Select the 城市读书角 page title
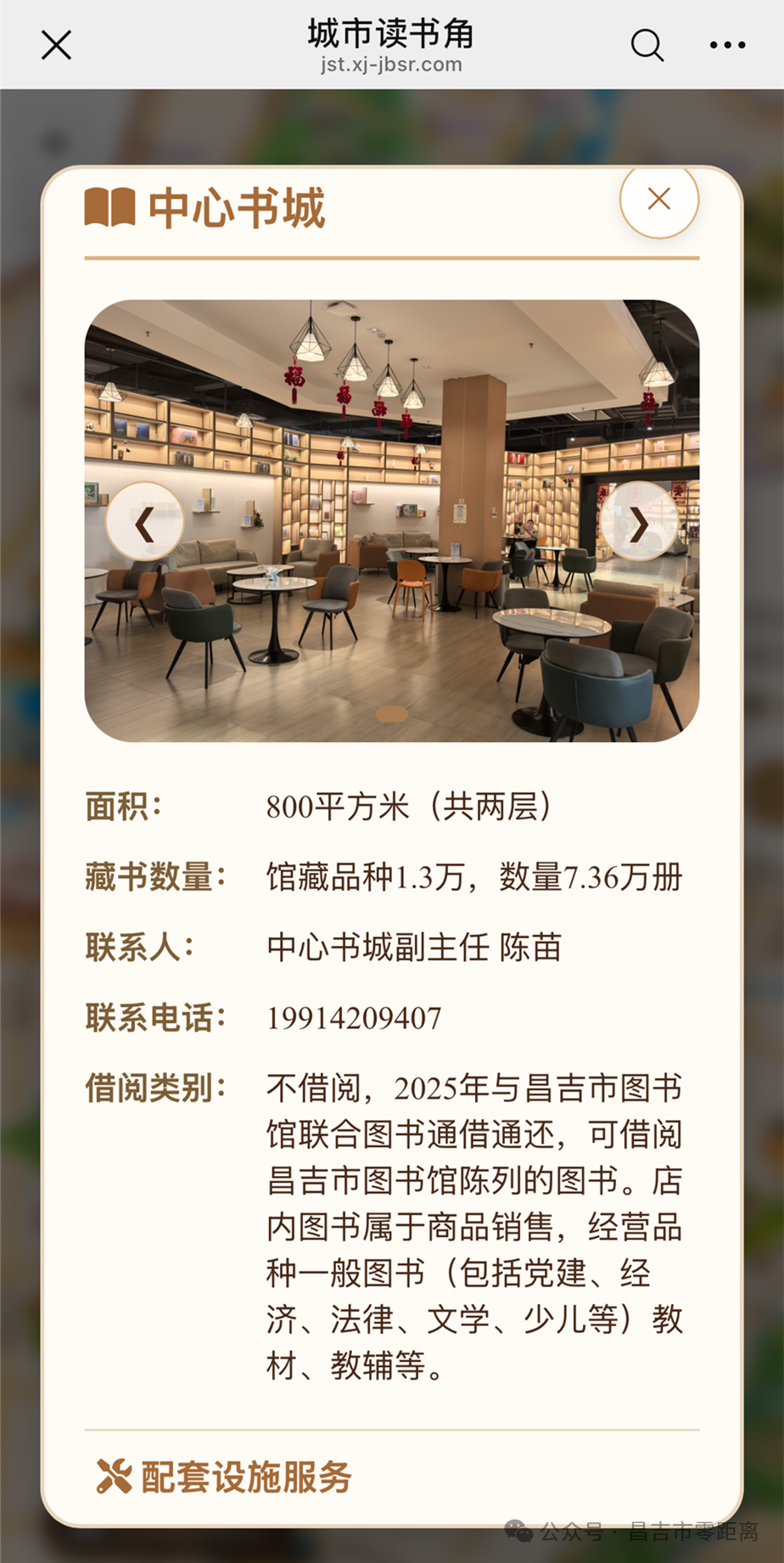Image resolution: width=784 pixels, height=1563 pixels. point(391,34)
